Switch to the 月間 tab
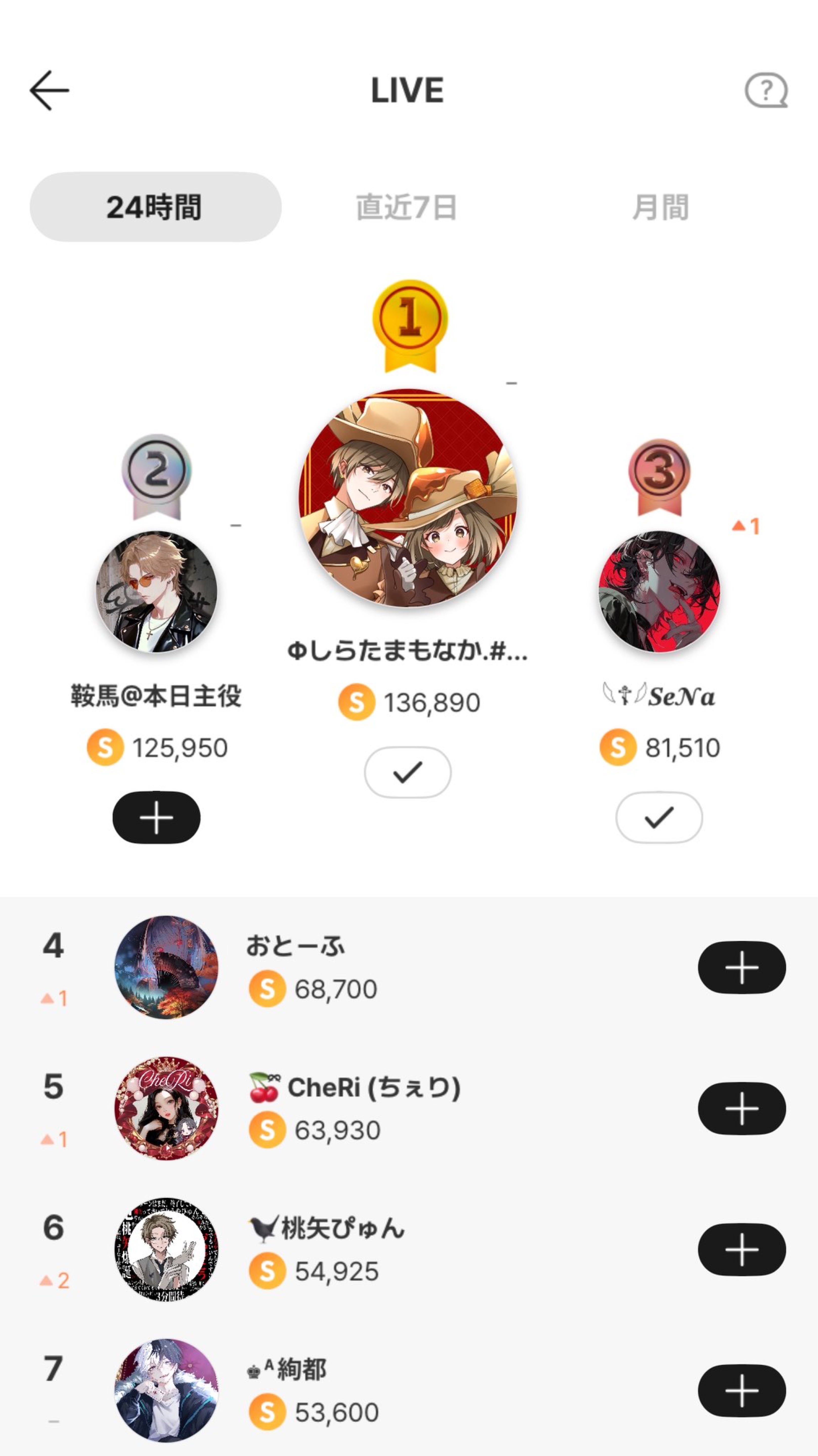The image size is (818, 1456). [x=660, y=207]
